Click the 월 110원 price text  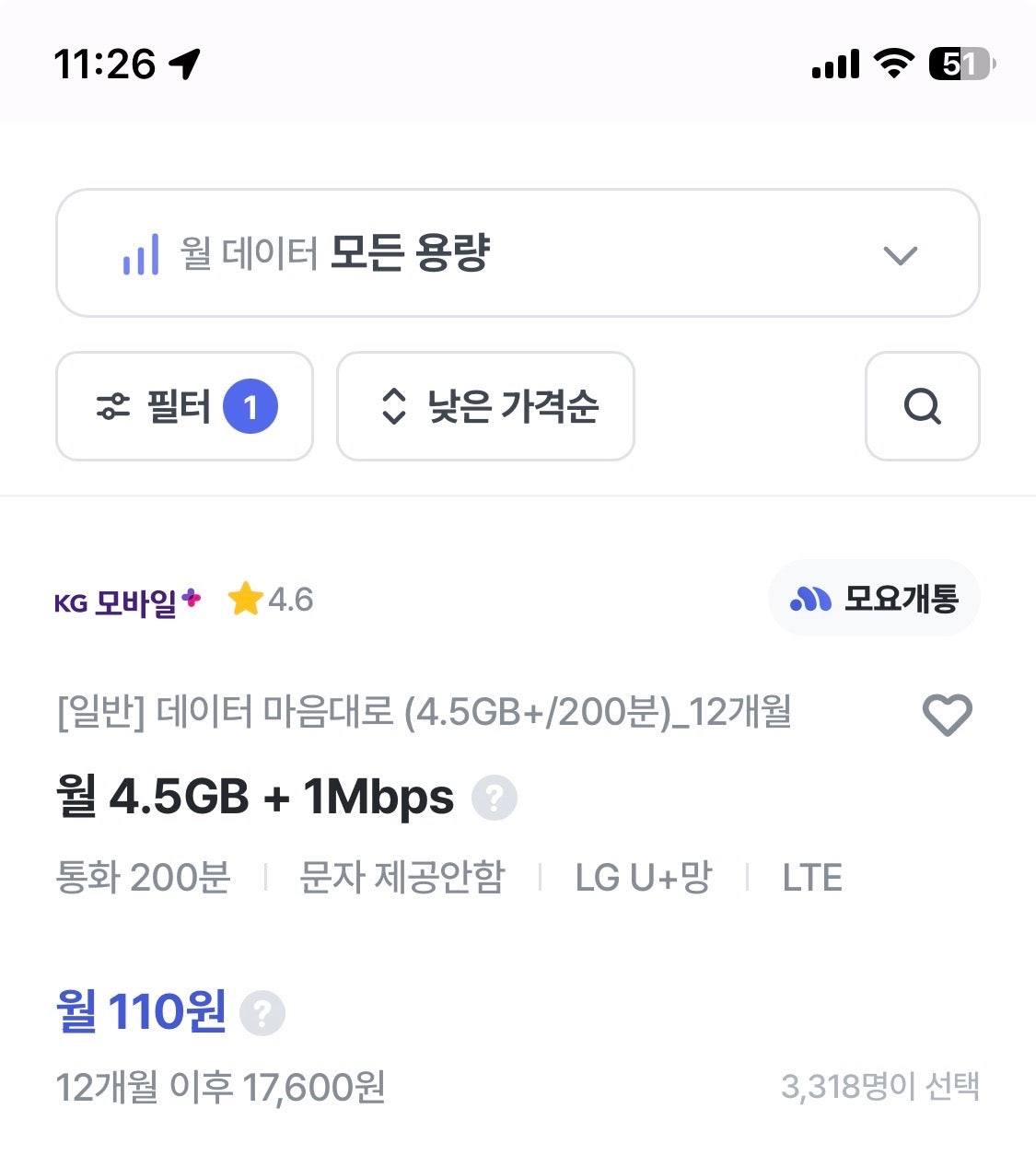pos(138,1013)
